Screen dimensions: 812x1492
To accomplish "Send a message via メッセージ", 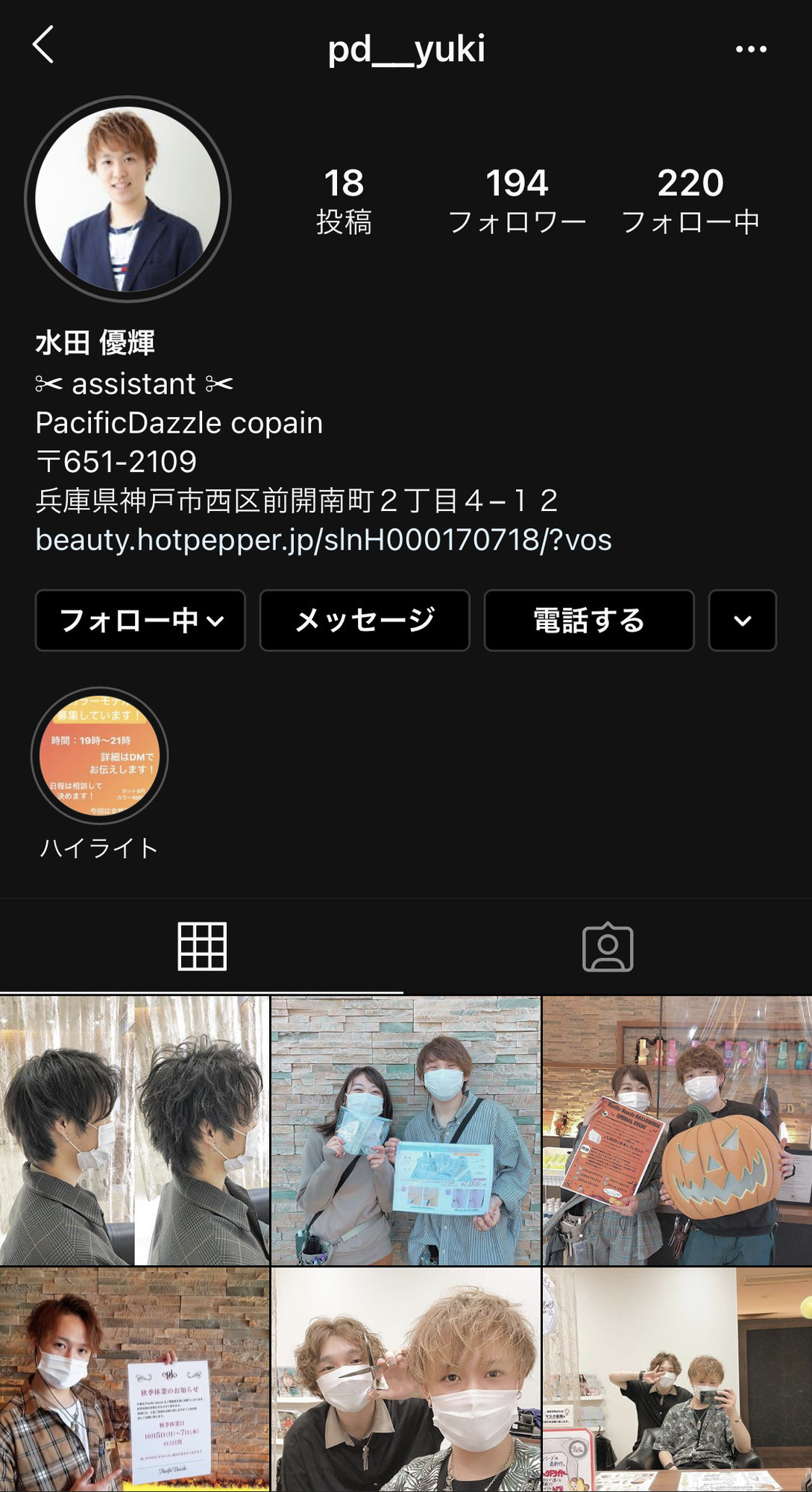I will click(365, 621).
